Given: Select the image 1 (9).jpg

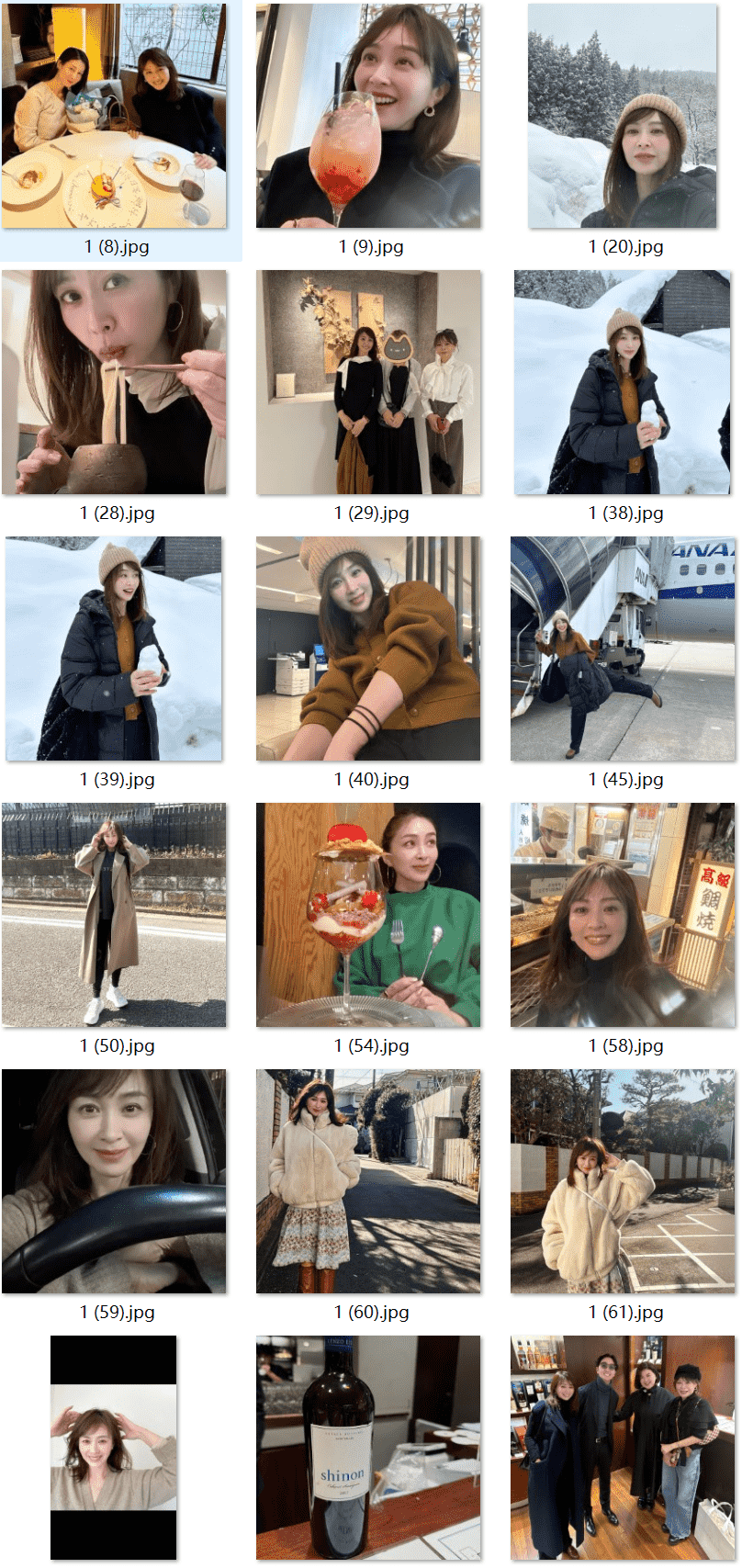Looking at the screenshot, I should click(x=368, y=116).
